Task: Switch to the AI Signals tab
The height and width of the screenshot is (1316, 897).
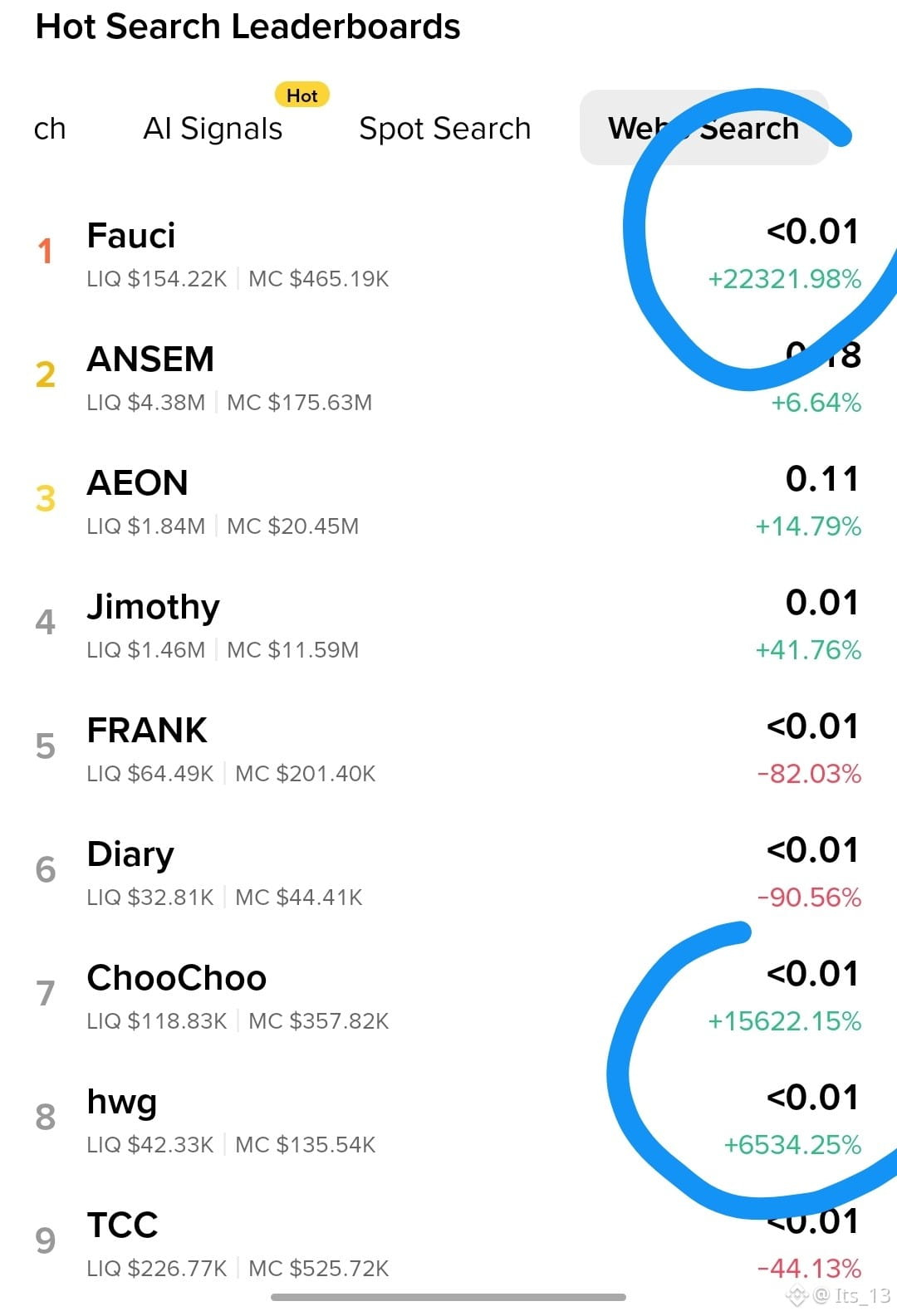Action: [213, 129]
